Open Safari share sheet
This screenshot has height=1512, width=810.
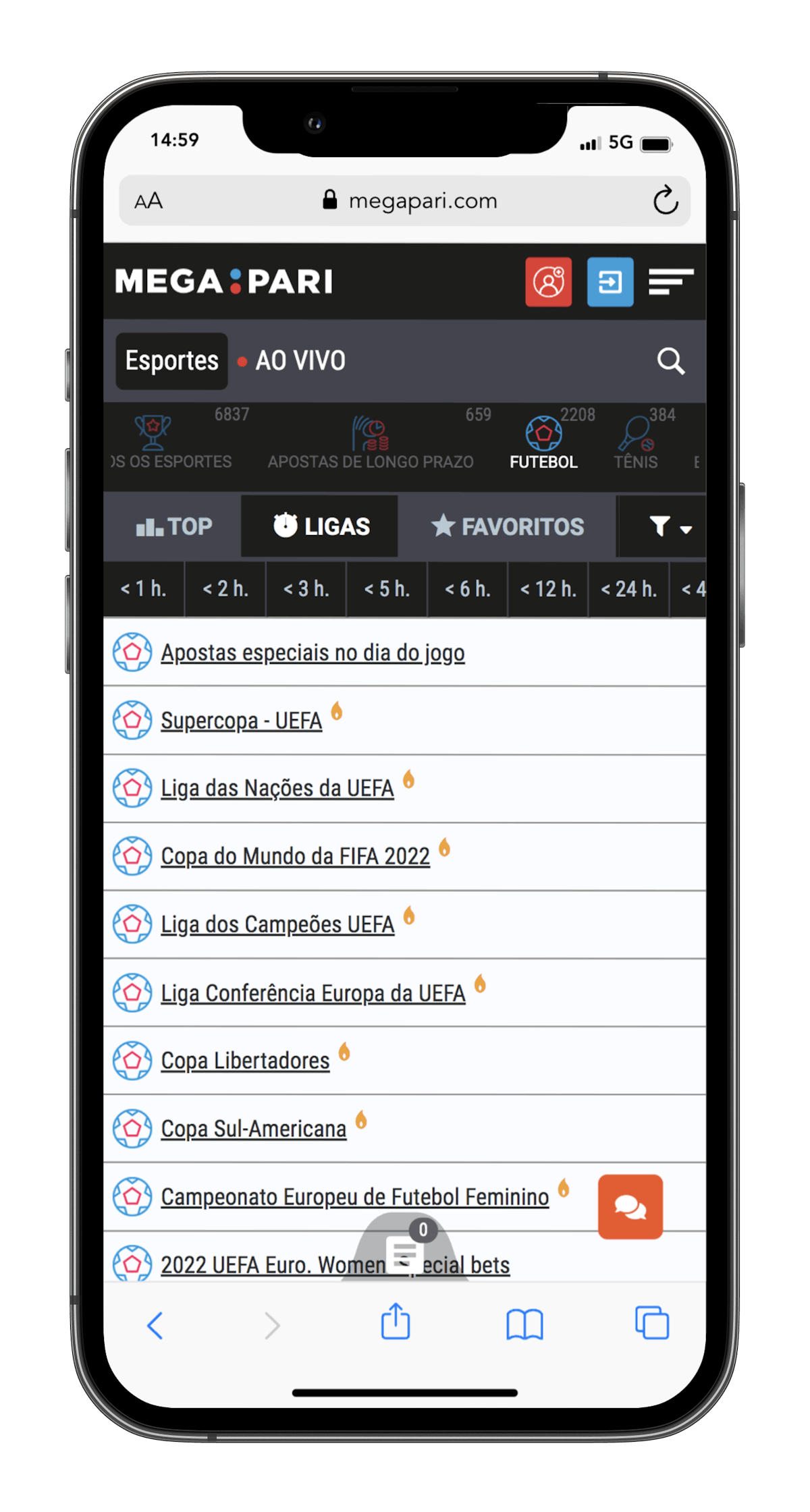coord(396,1322)
